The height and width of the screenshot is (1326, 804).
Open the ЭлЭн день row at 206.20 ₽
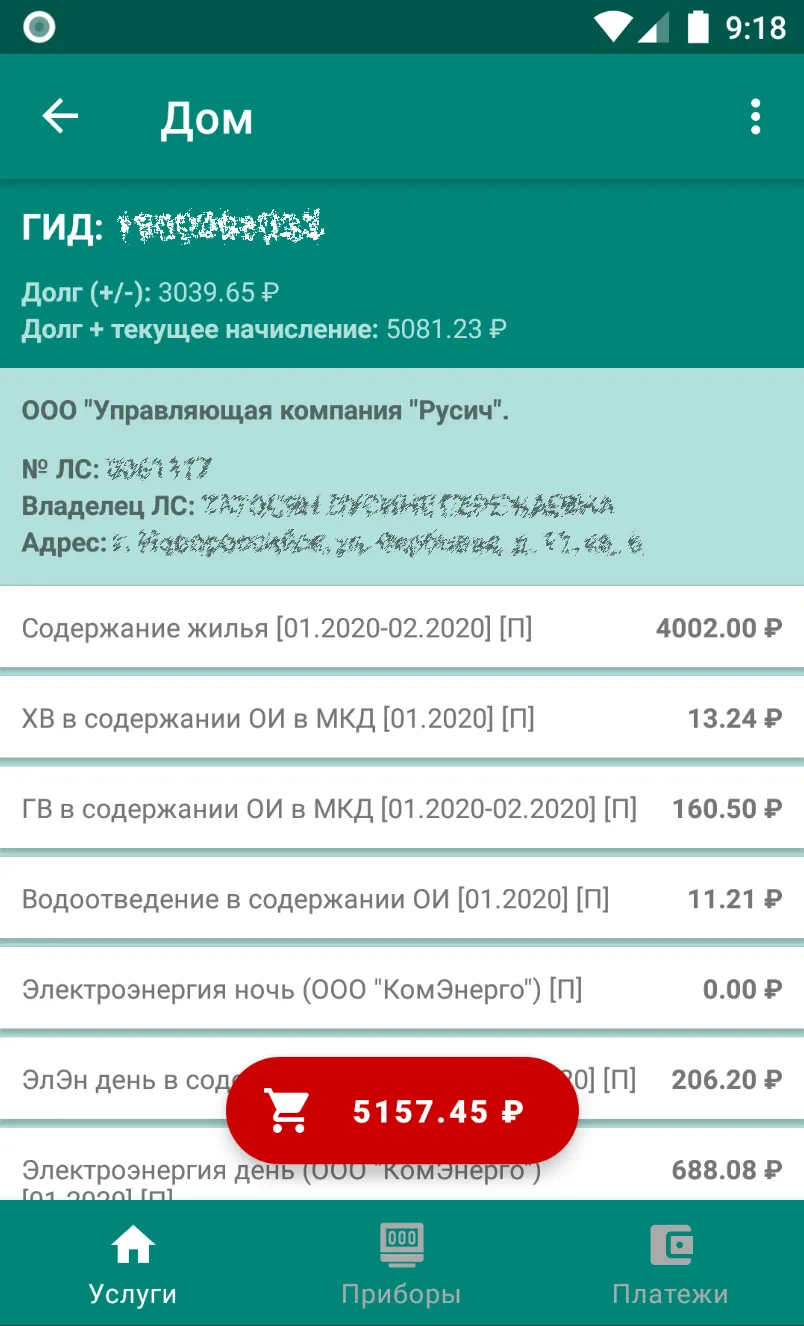pos(402,1079)
